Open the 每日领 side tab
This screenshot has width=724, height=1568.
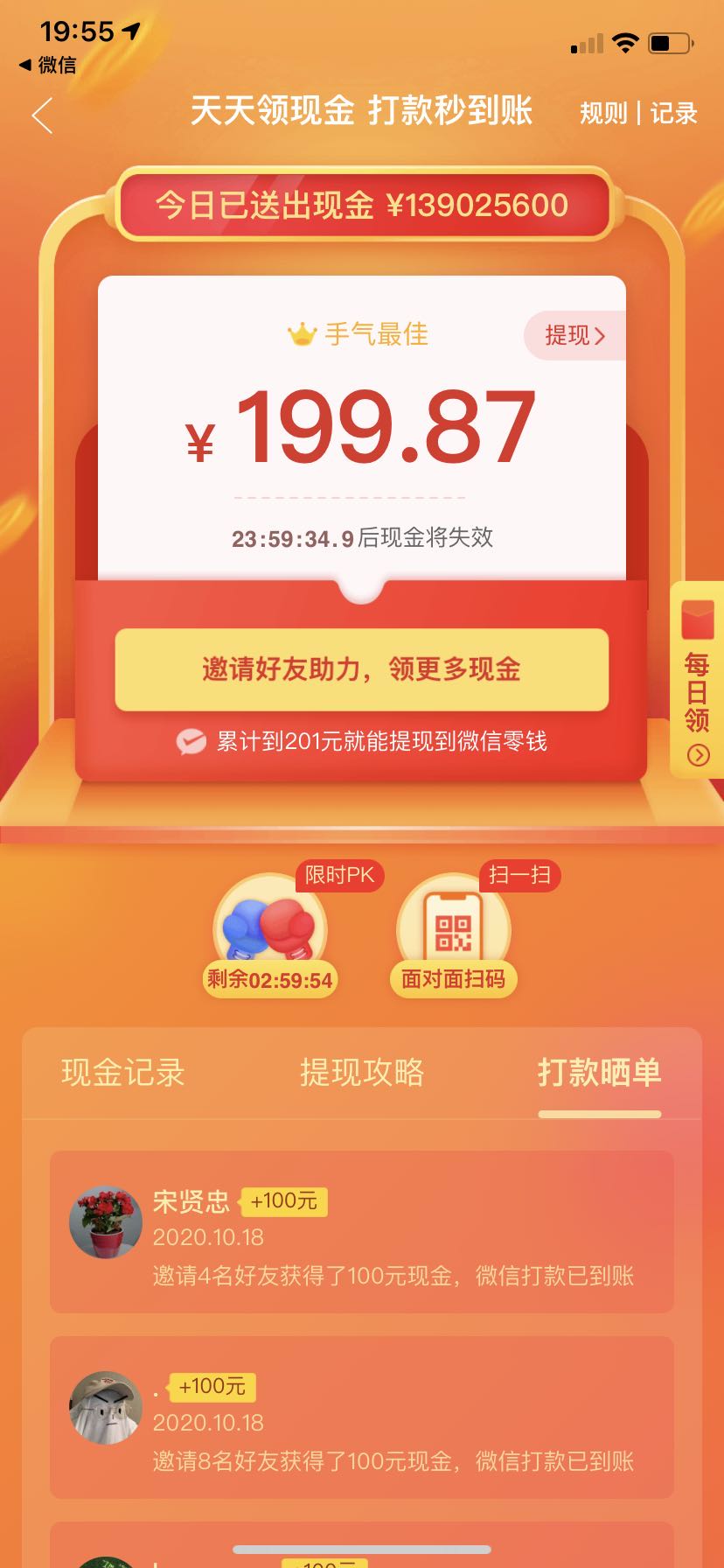(697, 680)
